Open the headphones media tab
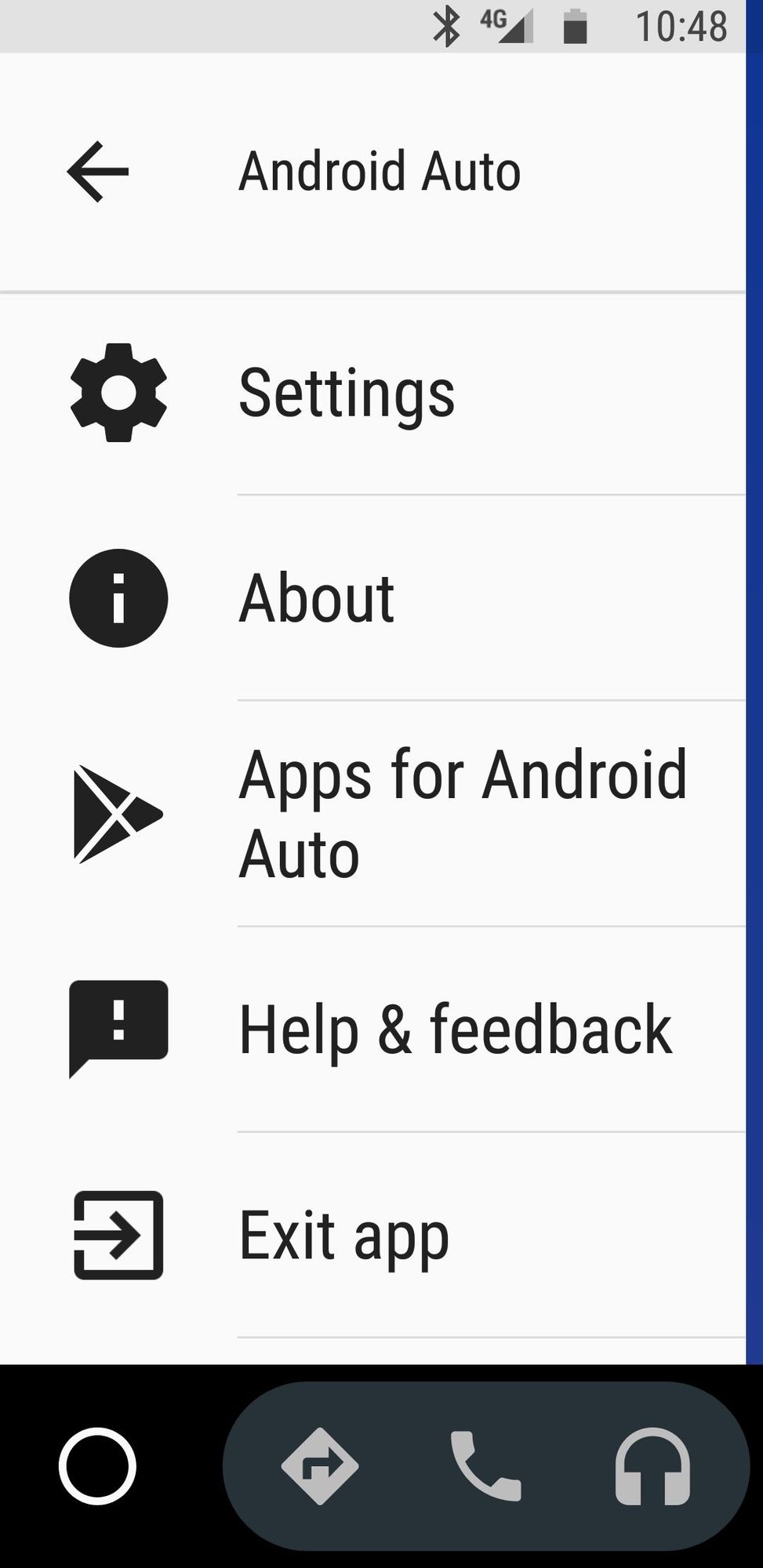Viewport: 763px width, 1568px height. coord(652,1466)
